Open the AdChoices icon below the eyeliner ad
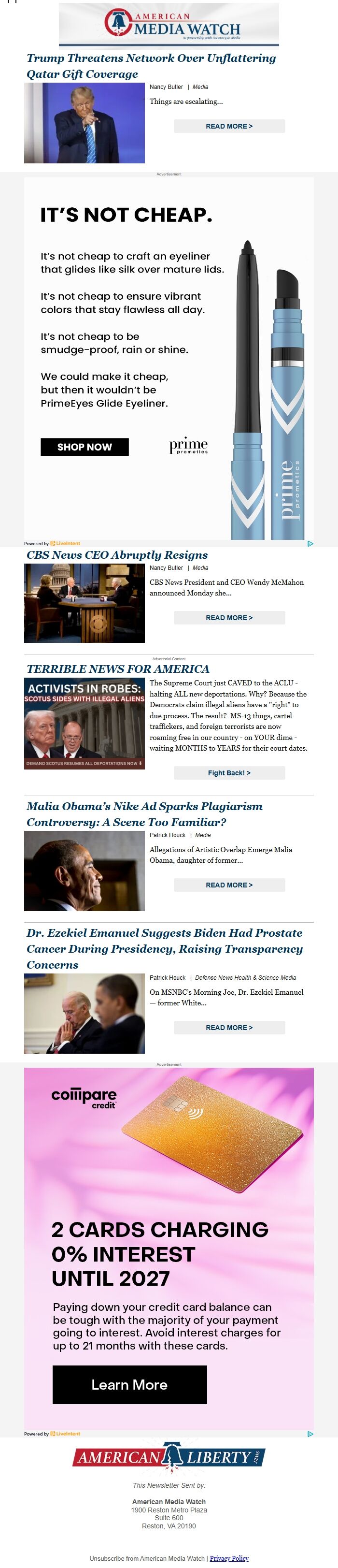 [310, 544]
